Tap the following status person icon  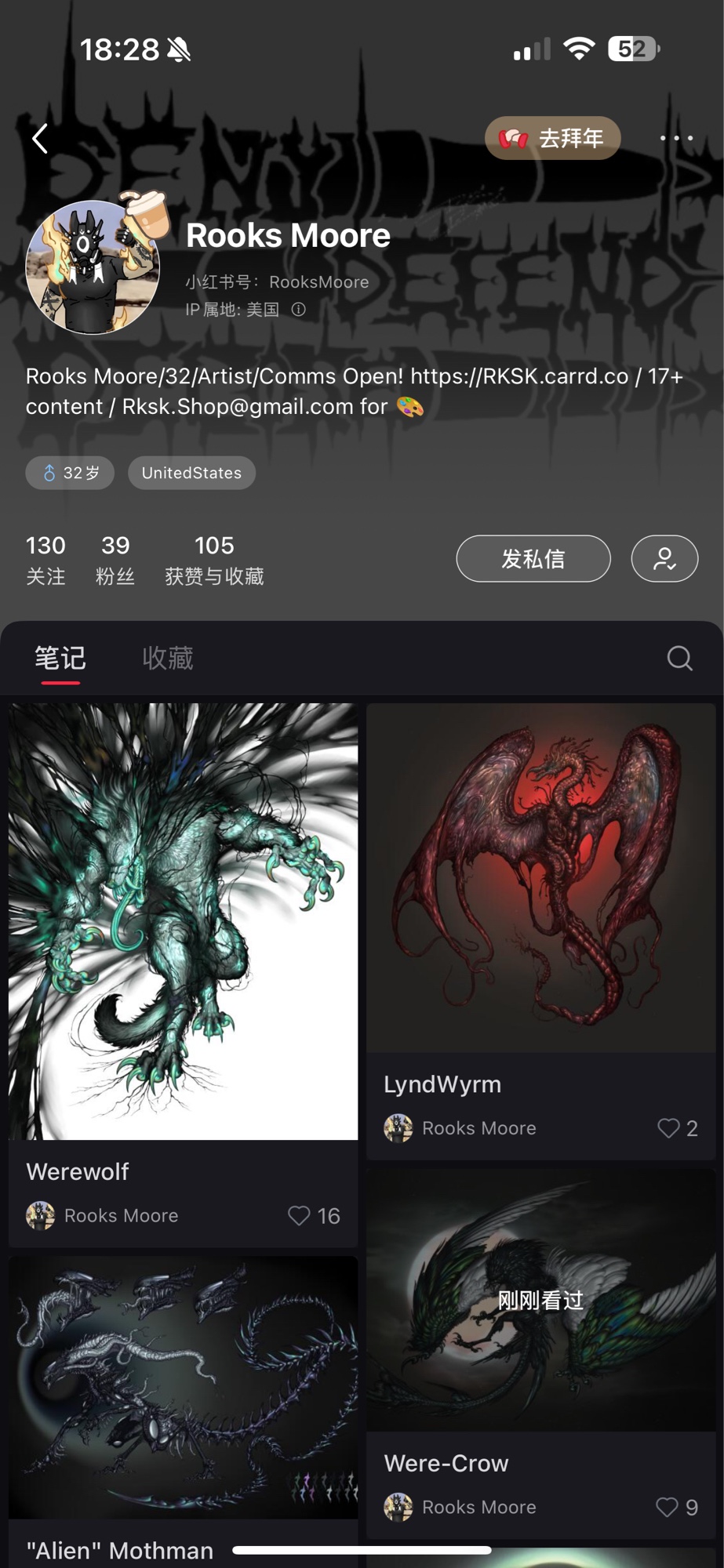[664, 559]
